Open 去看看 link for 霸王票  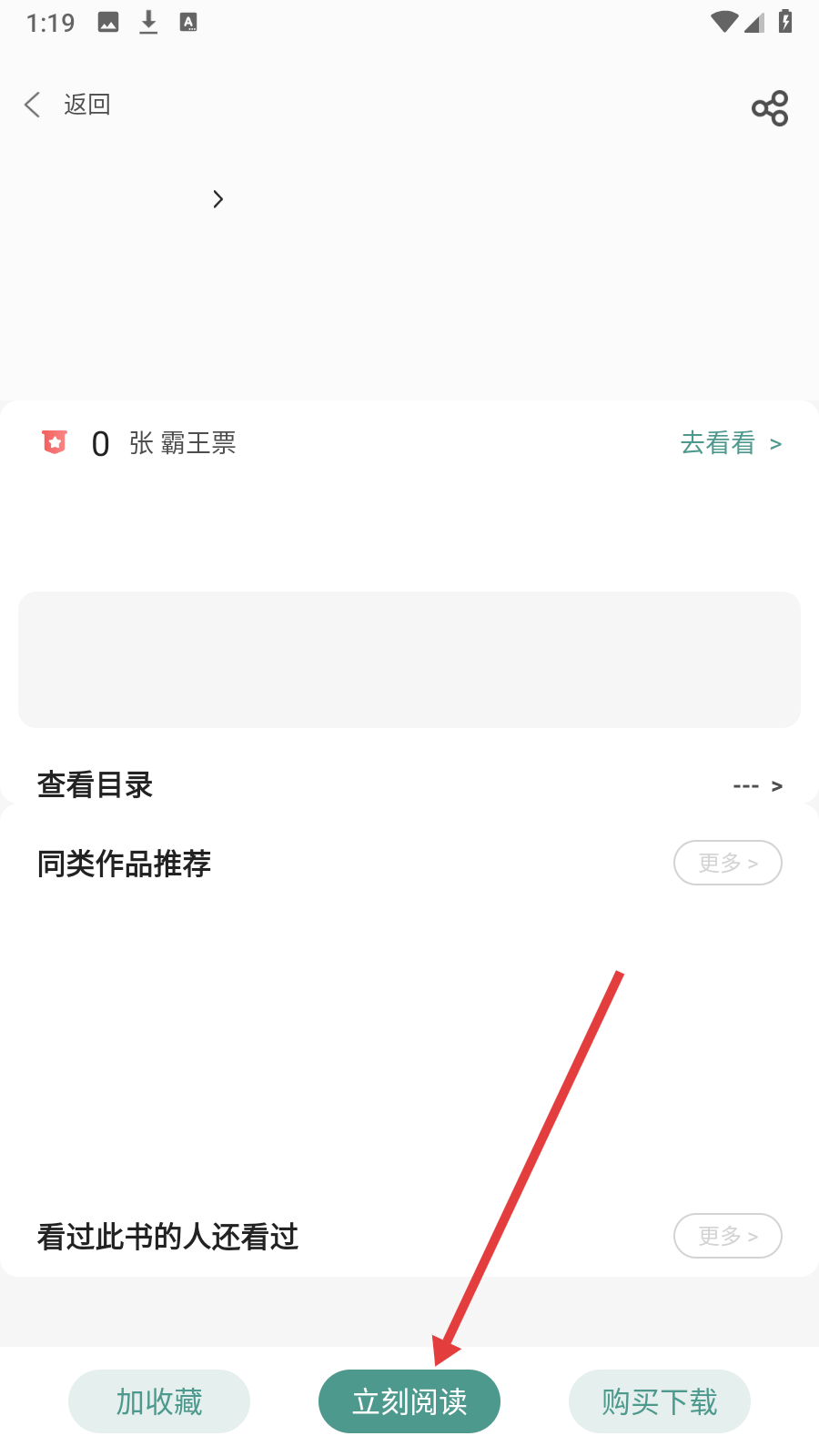coord(731,443)
